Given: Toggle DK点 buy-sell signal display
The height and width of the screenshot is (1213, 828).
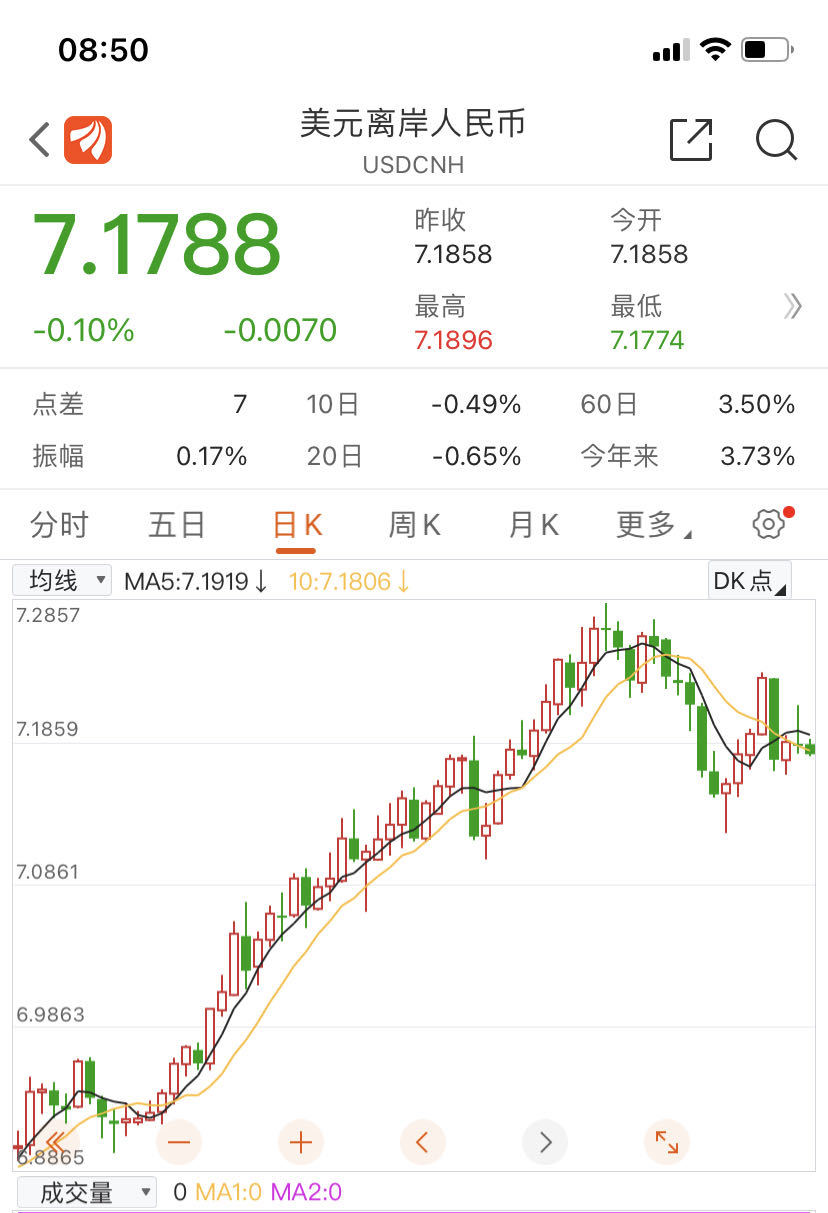Looking at the screenshot, I should pos(749,580).
